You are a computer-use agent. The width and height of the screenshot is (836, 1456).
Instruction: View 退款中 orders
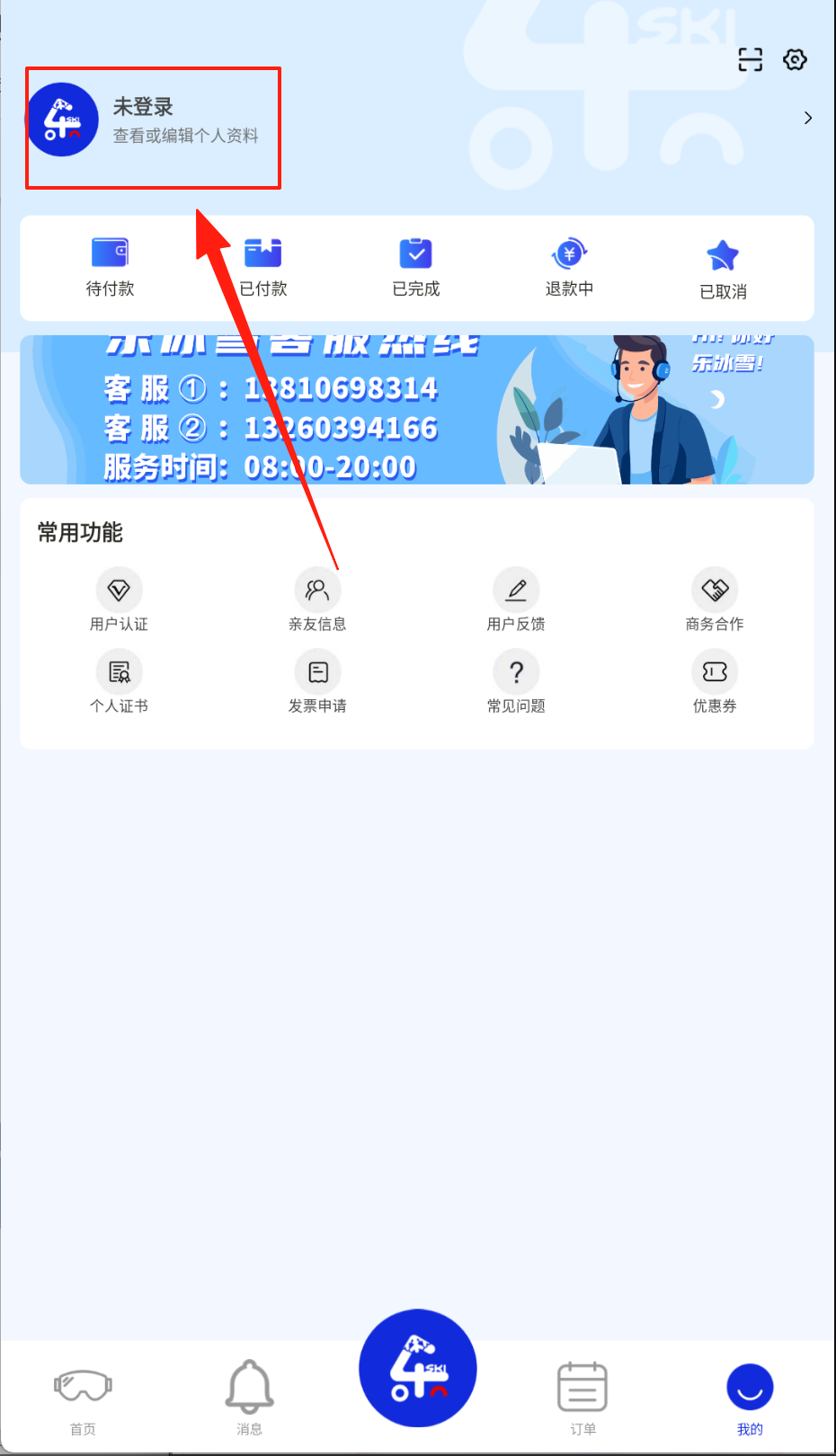coord(569,267)
